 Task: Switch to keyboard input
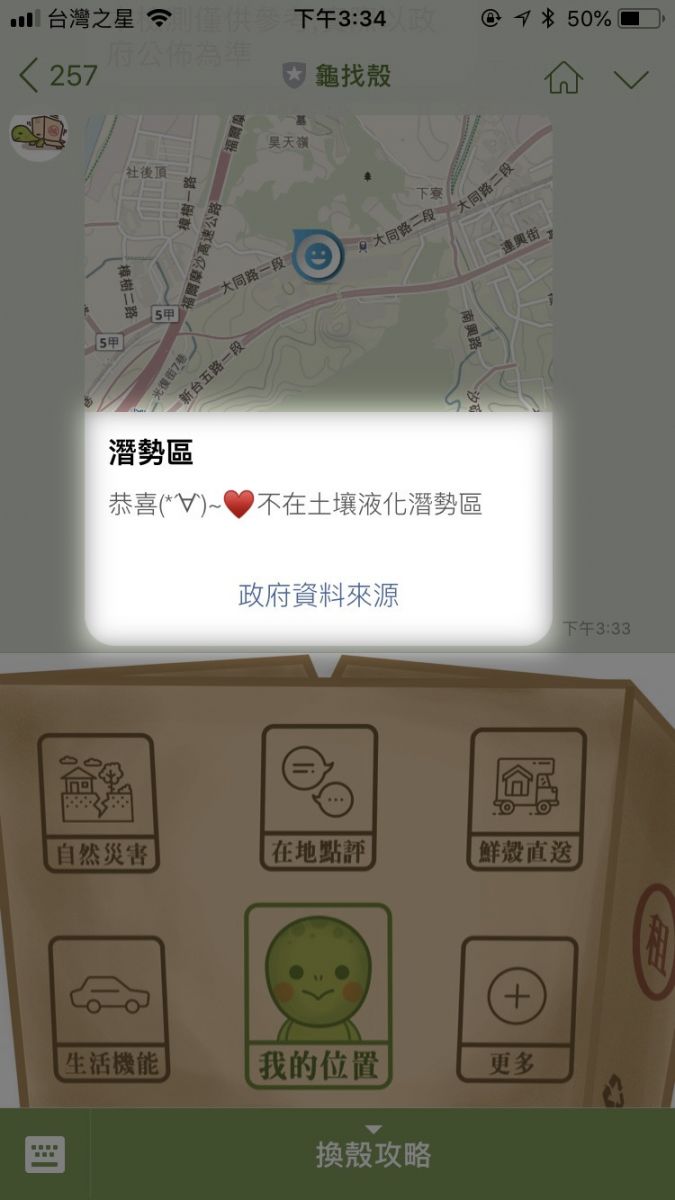point(45,1155)
